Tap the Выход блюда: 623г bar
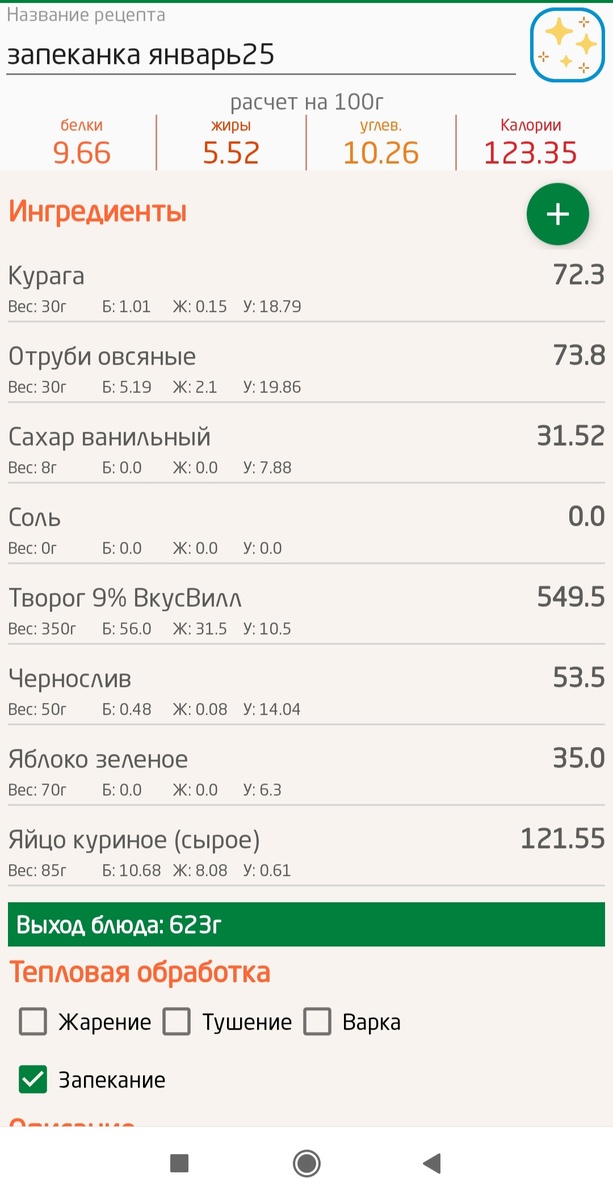The width and height of the screenshot is (613, 1200). (x=306, y=925)
